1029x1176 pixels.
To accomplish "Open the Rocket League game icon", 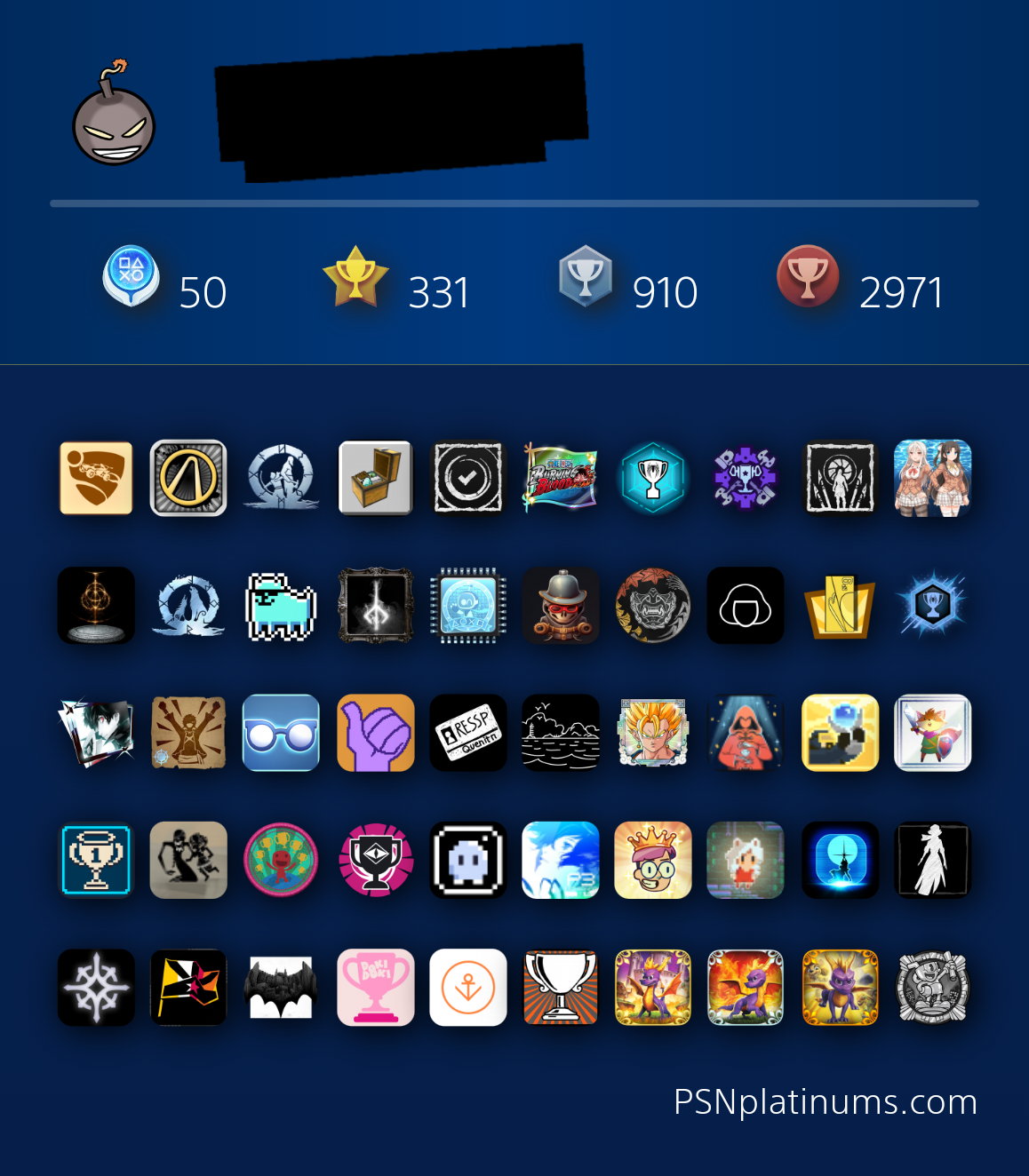I will (96, 478).
